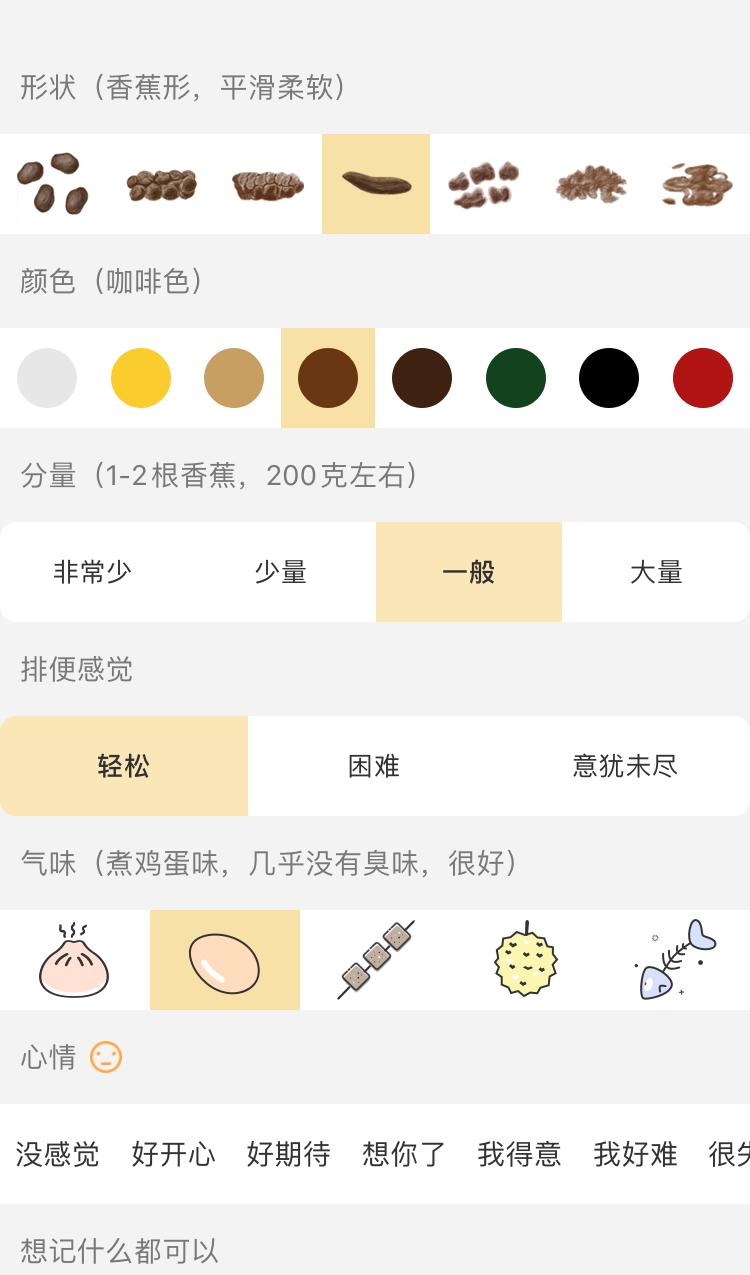Screen dimensions: 750x1275
Task: Select the steamed bun smell icon
Action: [x=73, y=959]
